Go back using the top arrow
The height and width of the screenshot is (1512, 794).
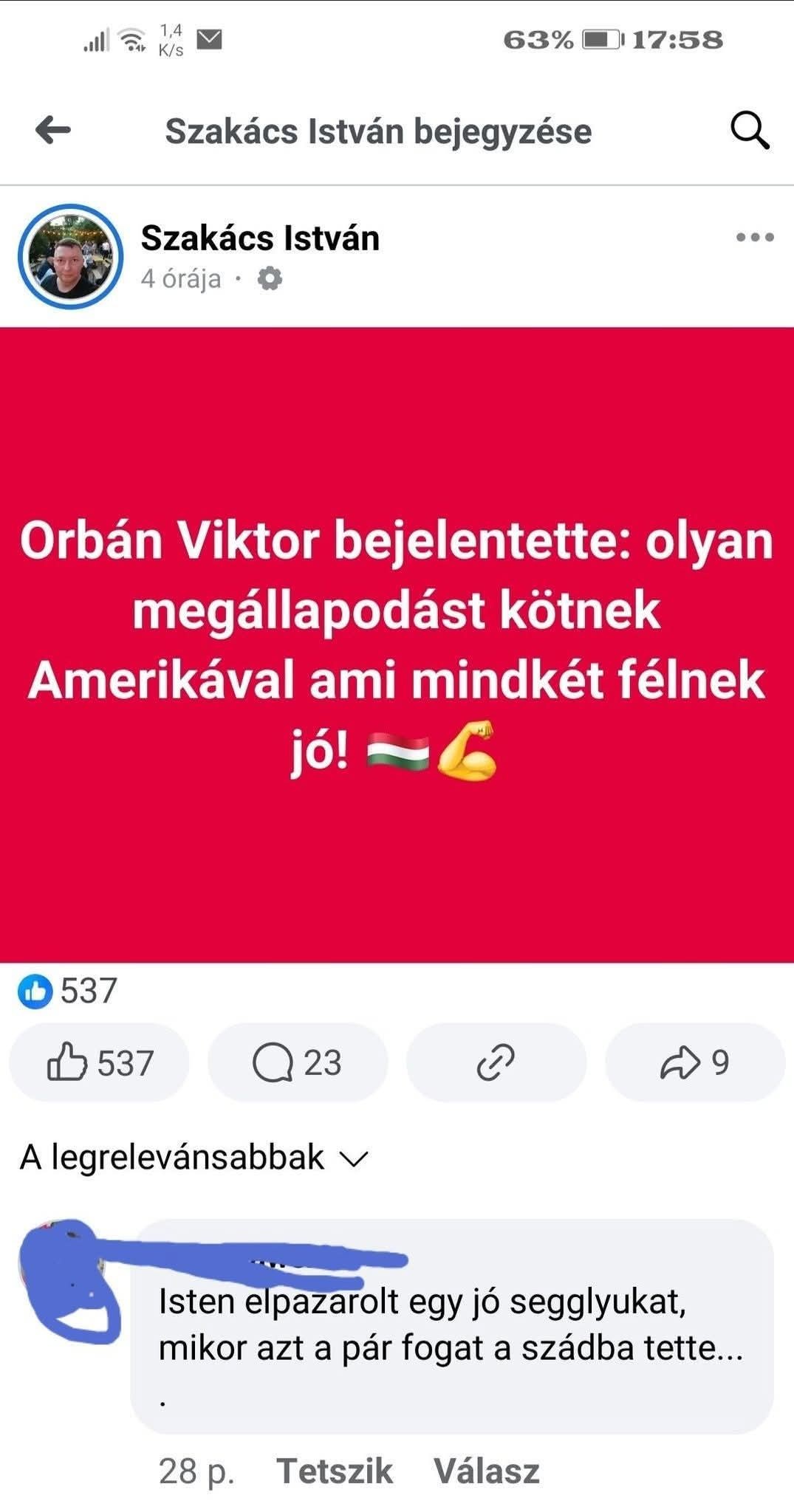53,131
